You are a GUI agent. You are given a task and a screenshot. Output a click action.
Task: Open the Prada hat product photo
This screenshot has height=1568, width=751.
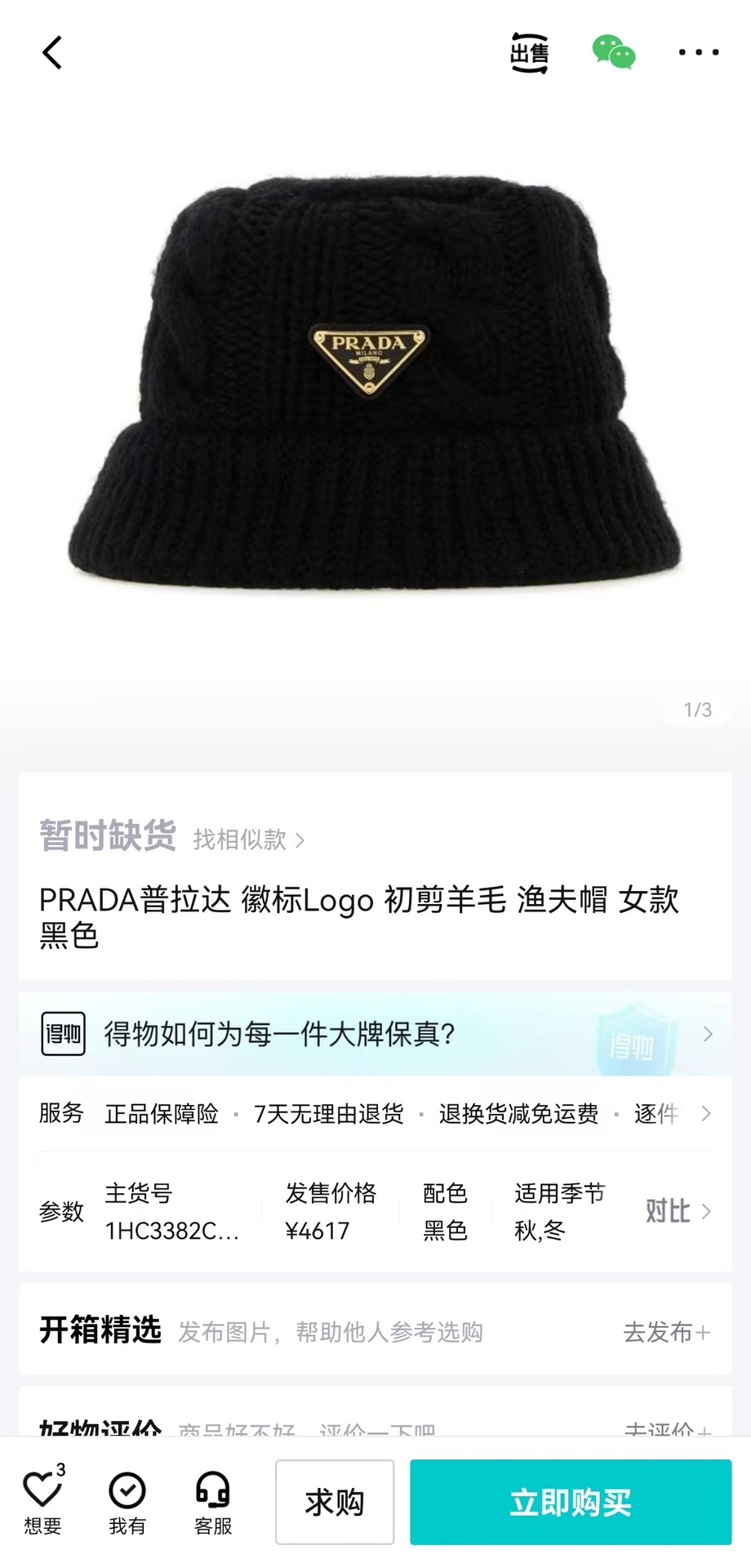[374, 384]
